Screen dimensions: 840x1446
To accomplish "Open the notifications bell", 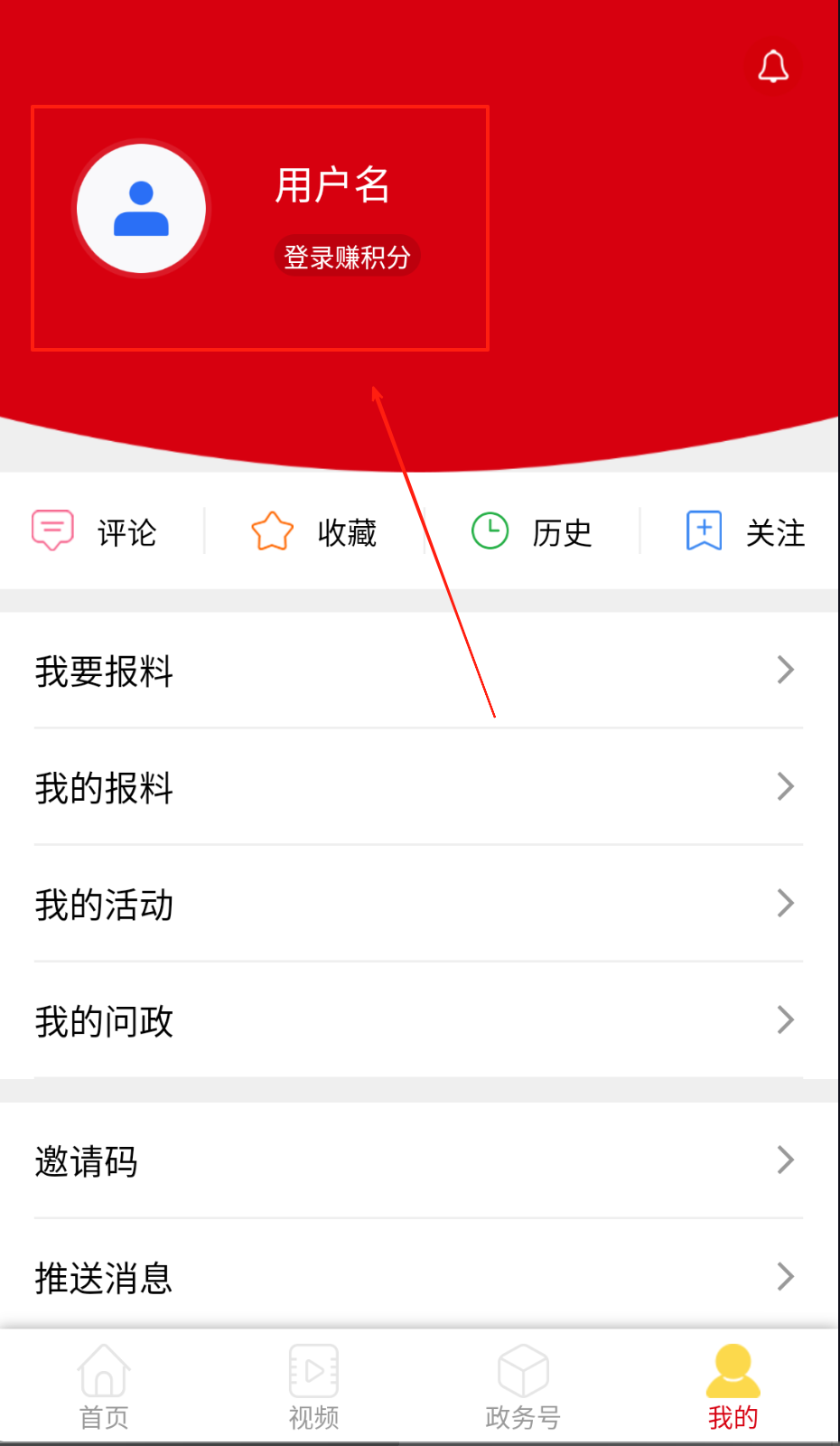I will tap(773, 67).
